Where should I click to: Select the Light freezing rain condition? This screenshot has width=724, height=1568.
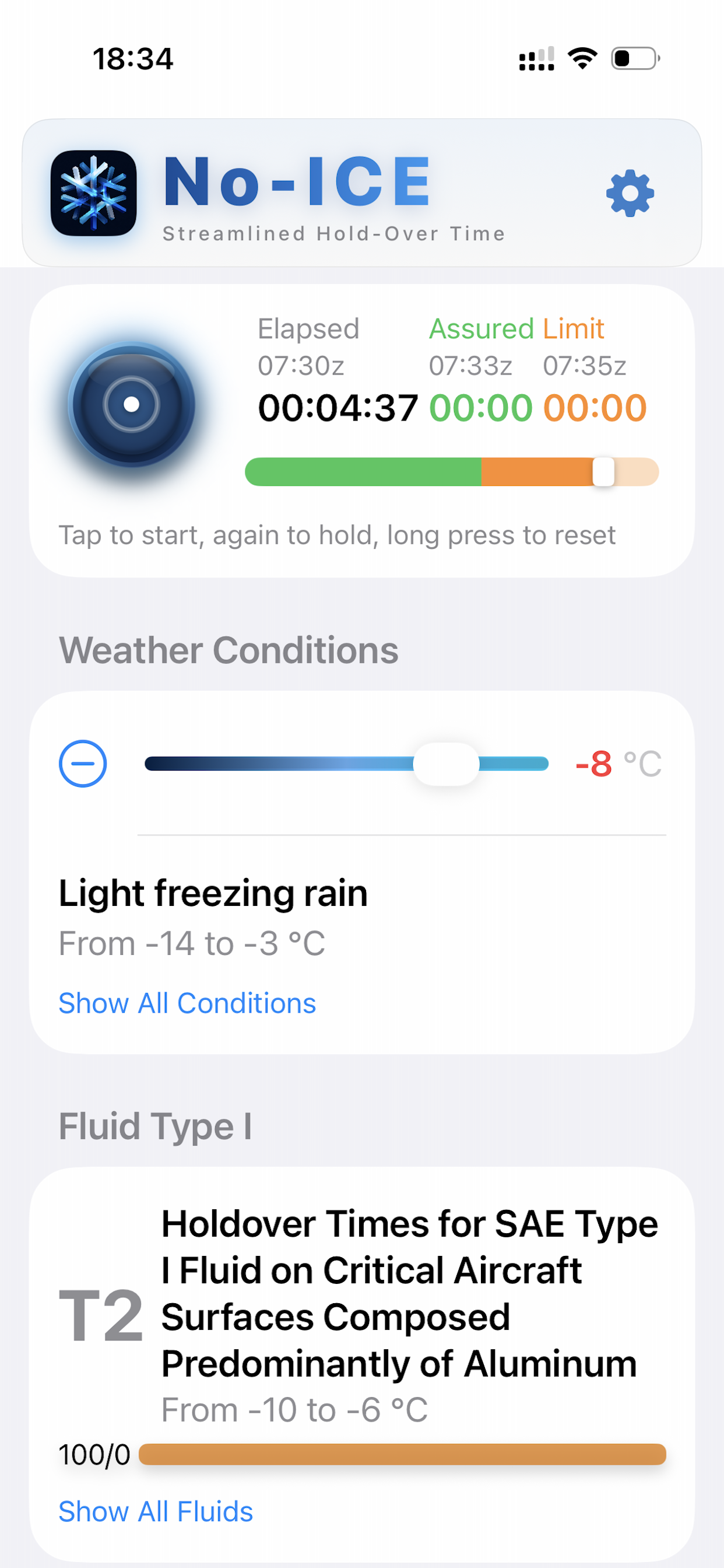click(x=213, y=893)
